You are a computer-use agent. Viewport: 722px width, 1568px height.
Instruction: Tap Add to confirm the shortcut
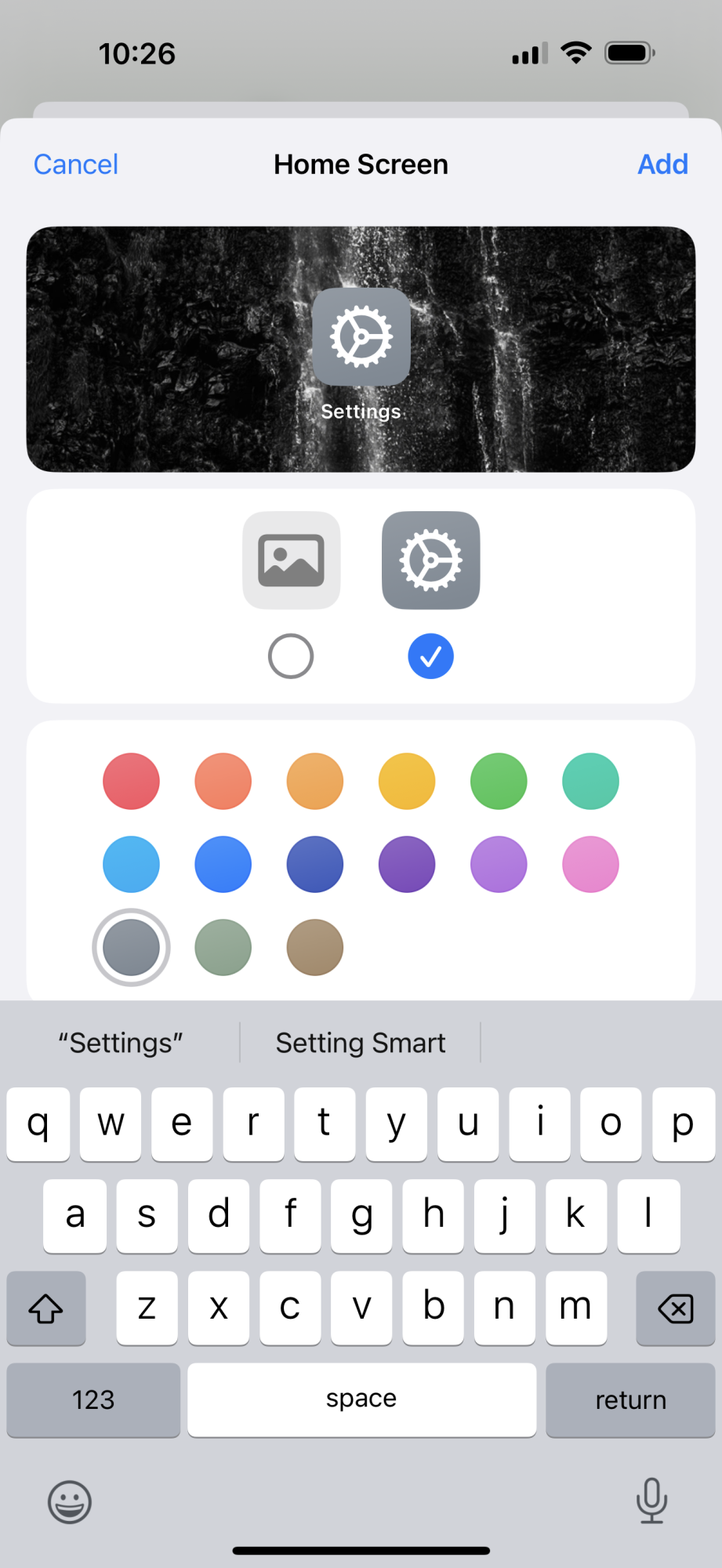(x=662, y=165)
